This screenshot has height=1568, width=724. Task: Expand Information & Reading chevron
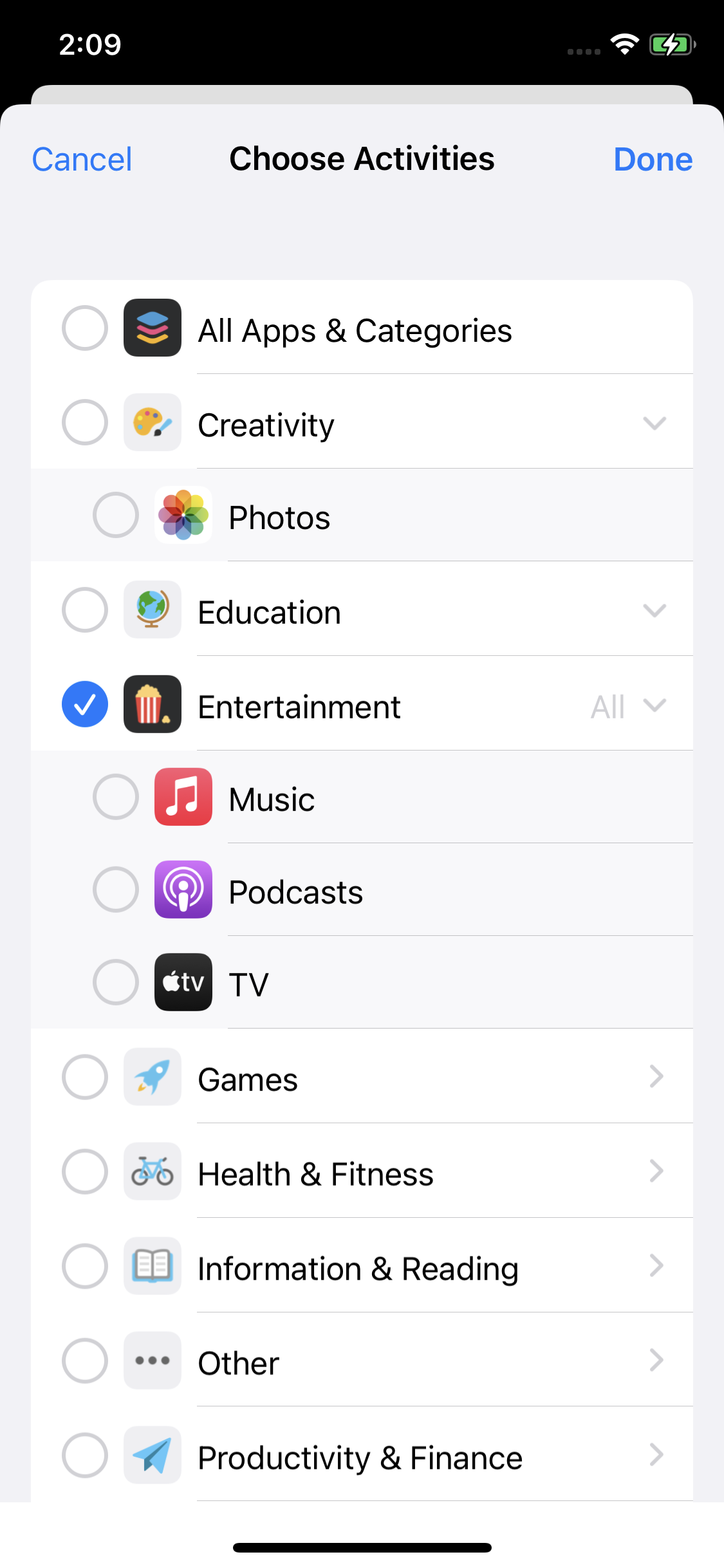coord(656,1265)
